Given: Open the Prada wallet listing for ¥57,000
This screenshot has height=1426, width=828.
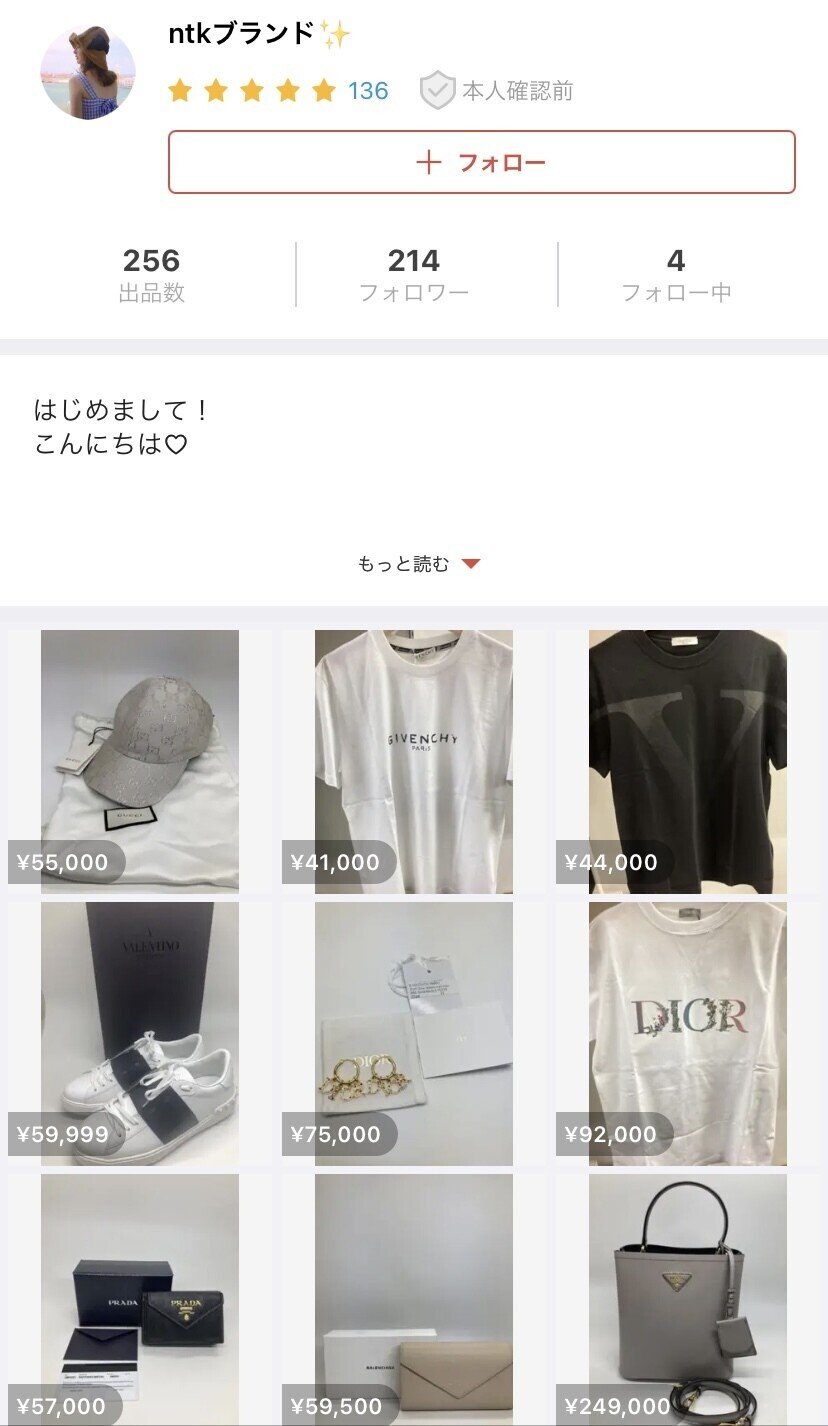Looking at the screenshot, I should point(140,1300).
